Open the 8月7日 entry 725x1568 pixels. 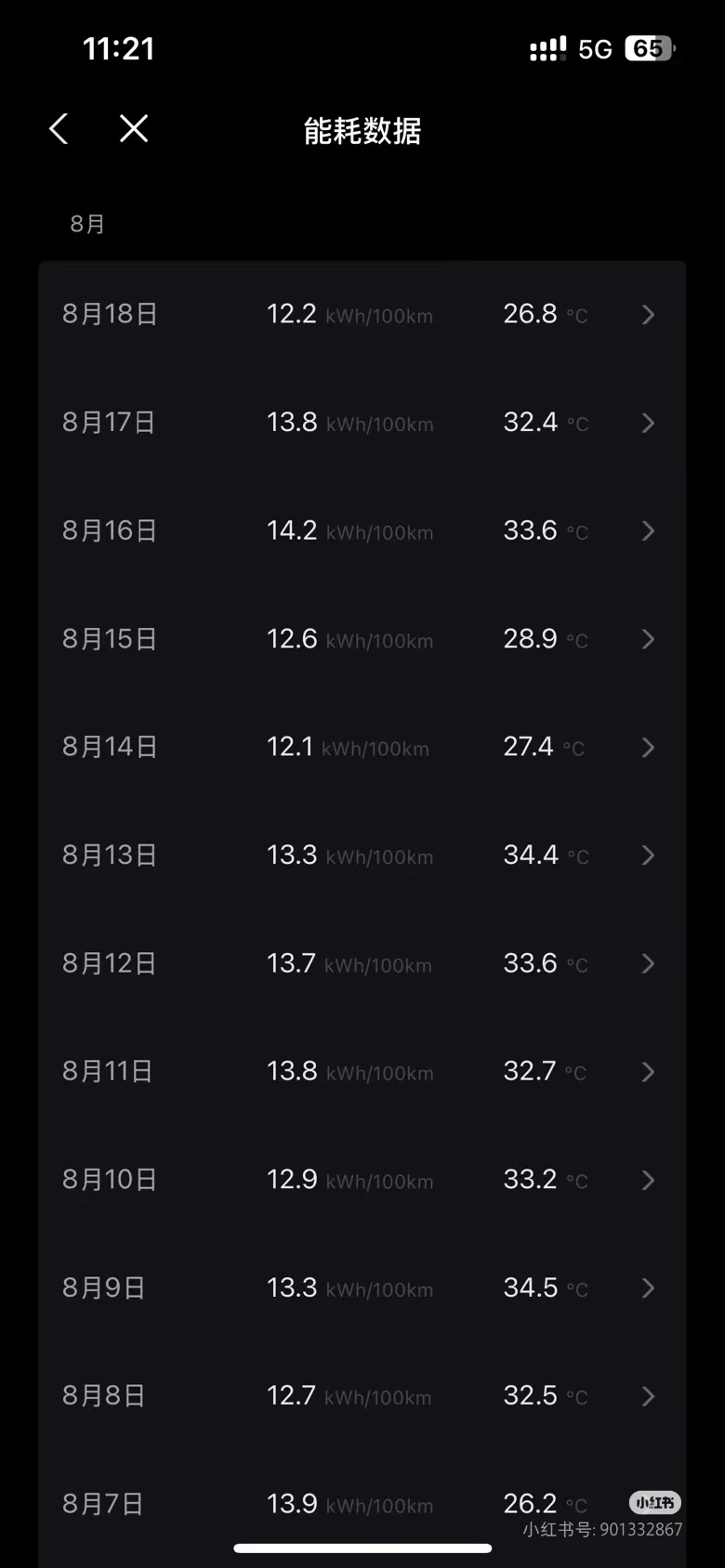(362, 1504)
